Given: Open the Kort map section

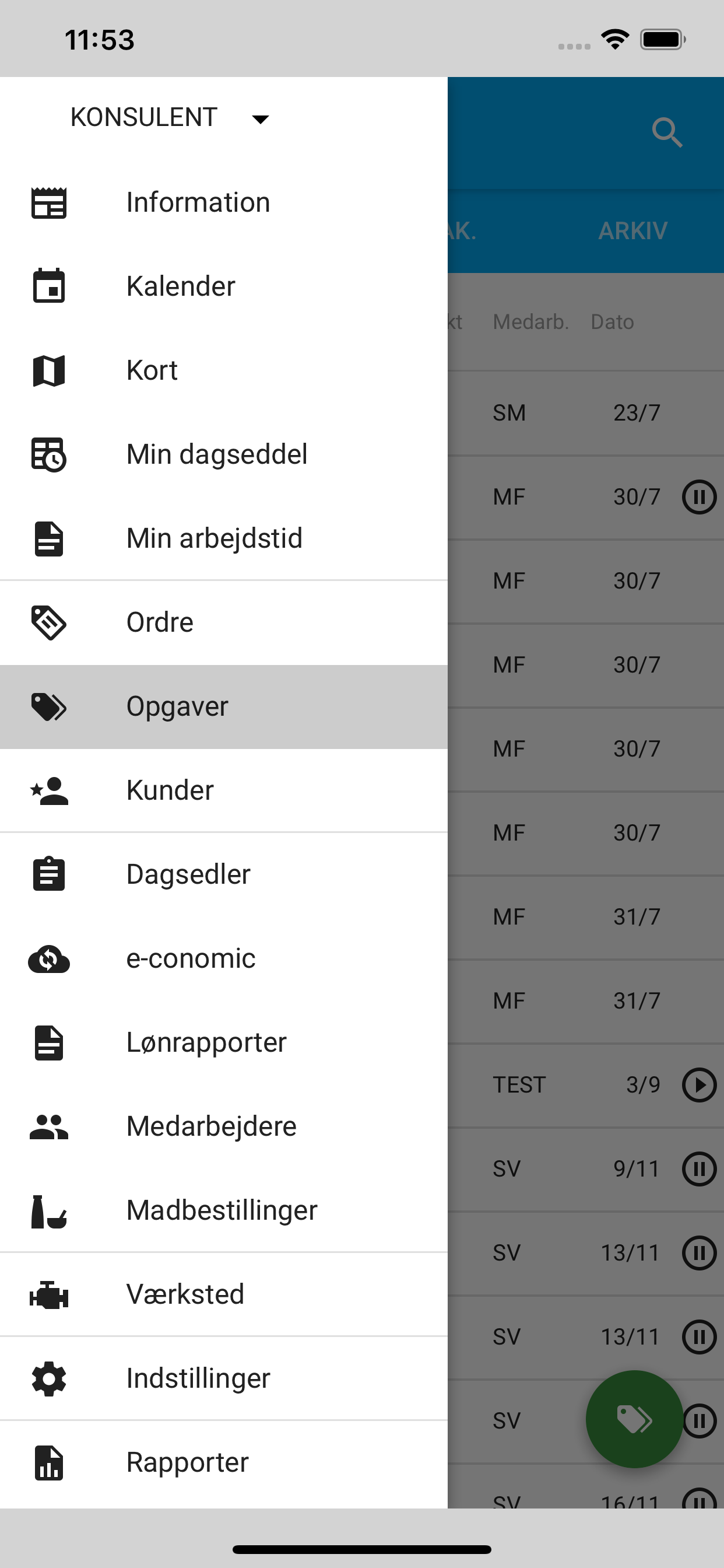Looking at the screenshot, I should tap(152, 370).
